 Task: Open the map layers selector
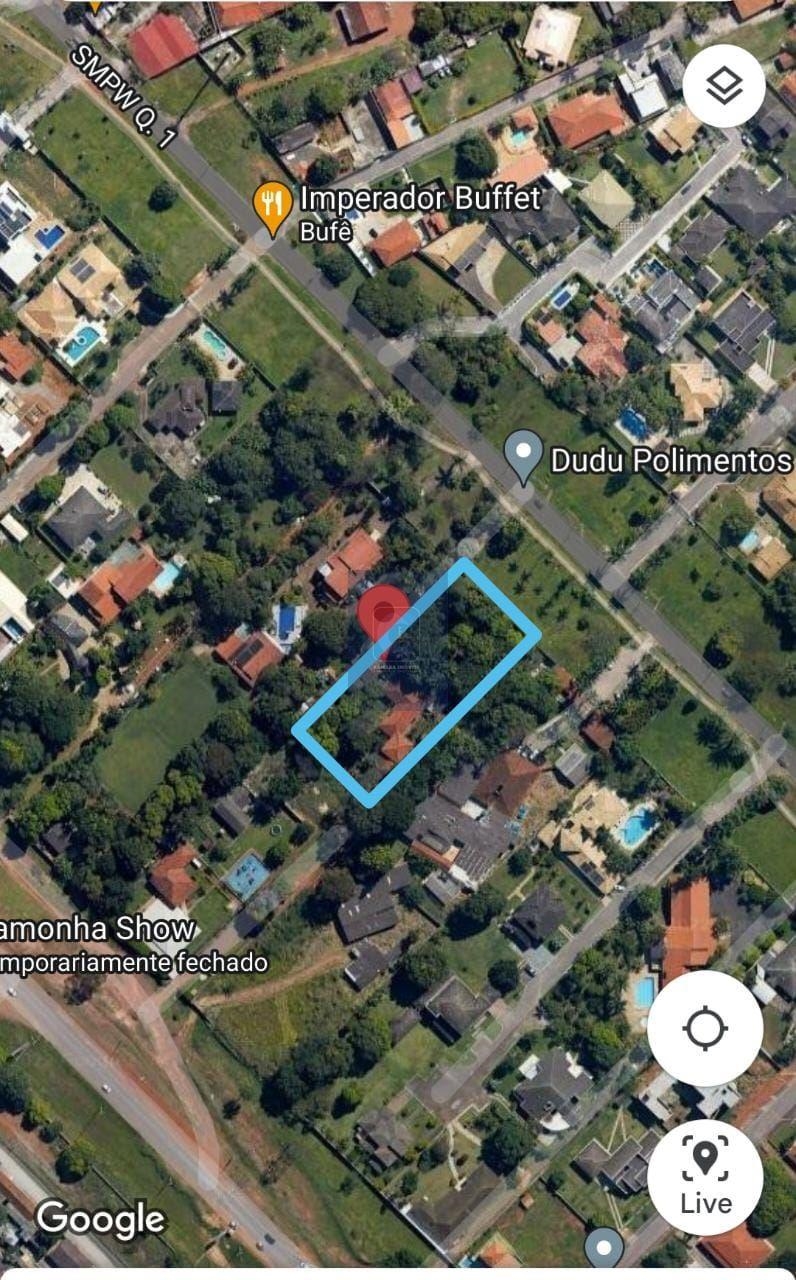click(724, 86)
